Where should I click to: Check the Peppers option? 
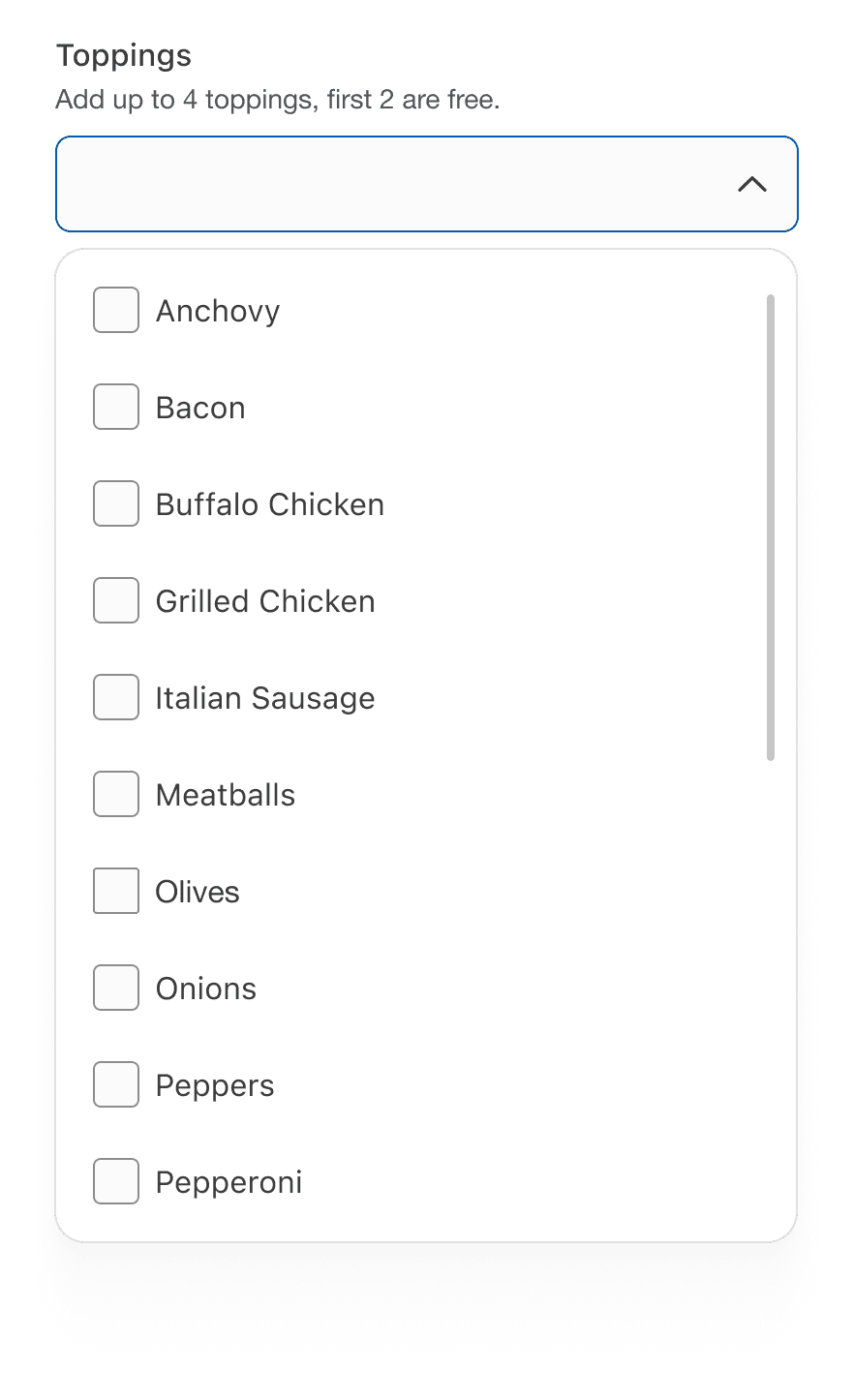[x=115, y=1084]
